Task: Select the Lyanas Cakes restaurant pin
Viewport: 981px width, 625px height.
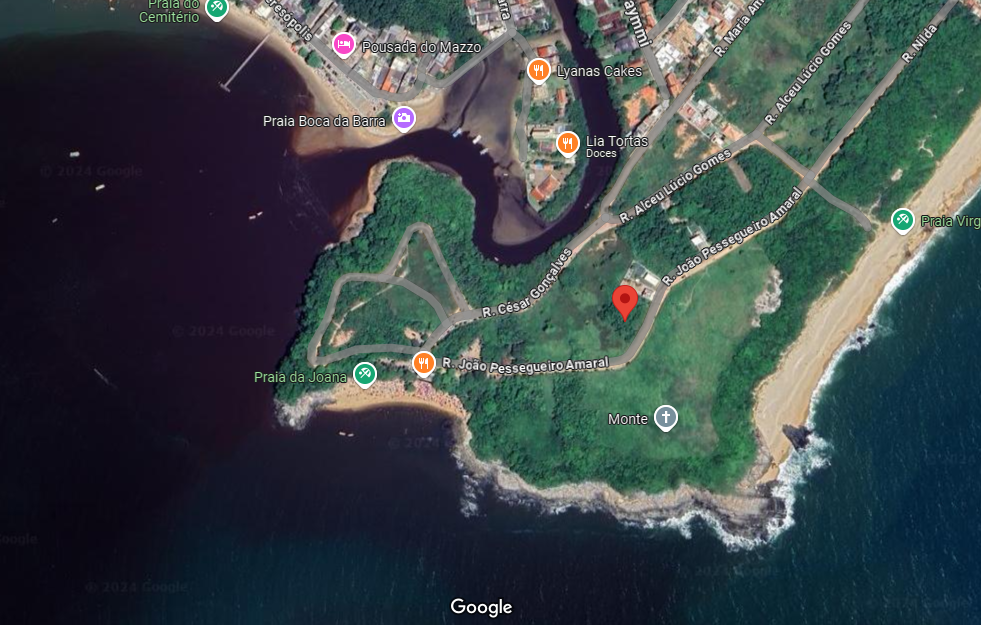Action: 539,70
